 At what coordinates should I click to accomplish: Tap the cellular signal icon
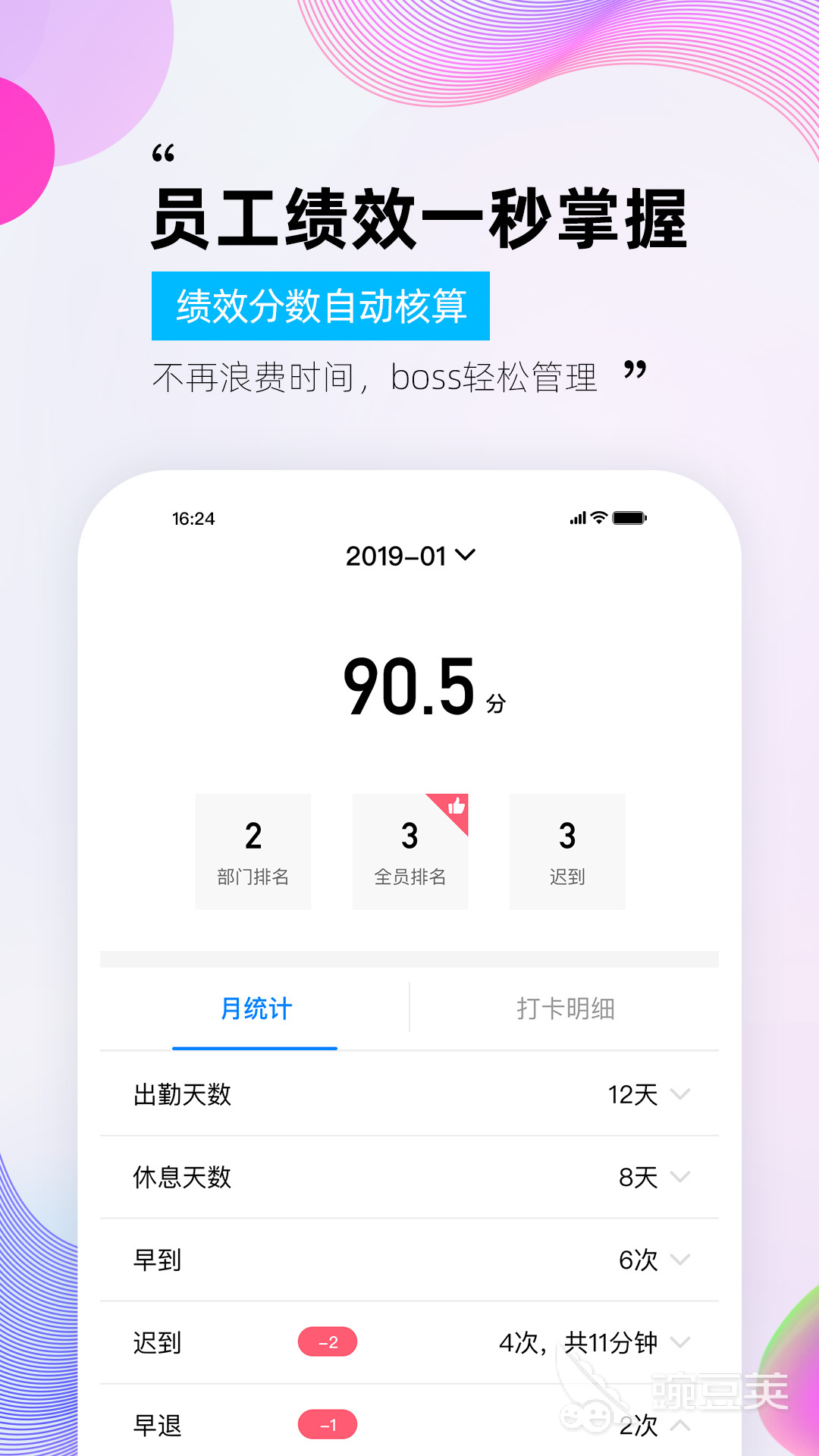point(578,519)
